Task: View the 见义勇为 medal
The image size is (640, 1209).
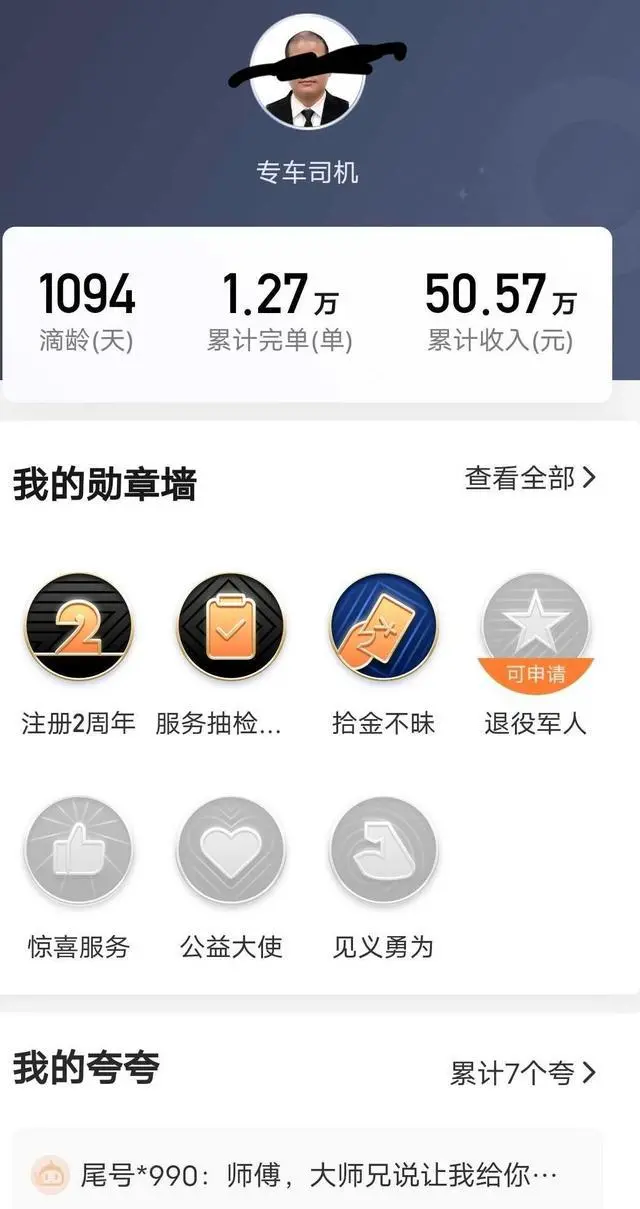Action: pyautogui.click(x=384, y=850)
